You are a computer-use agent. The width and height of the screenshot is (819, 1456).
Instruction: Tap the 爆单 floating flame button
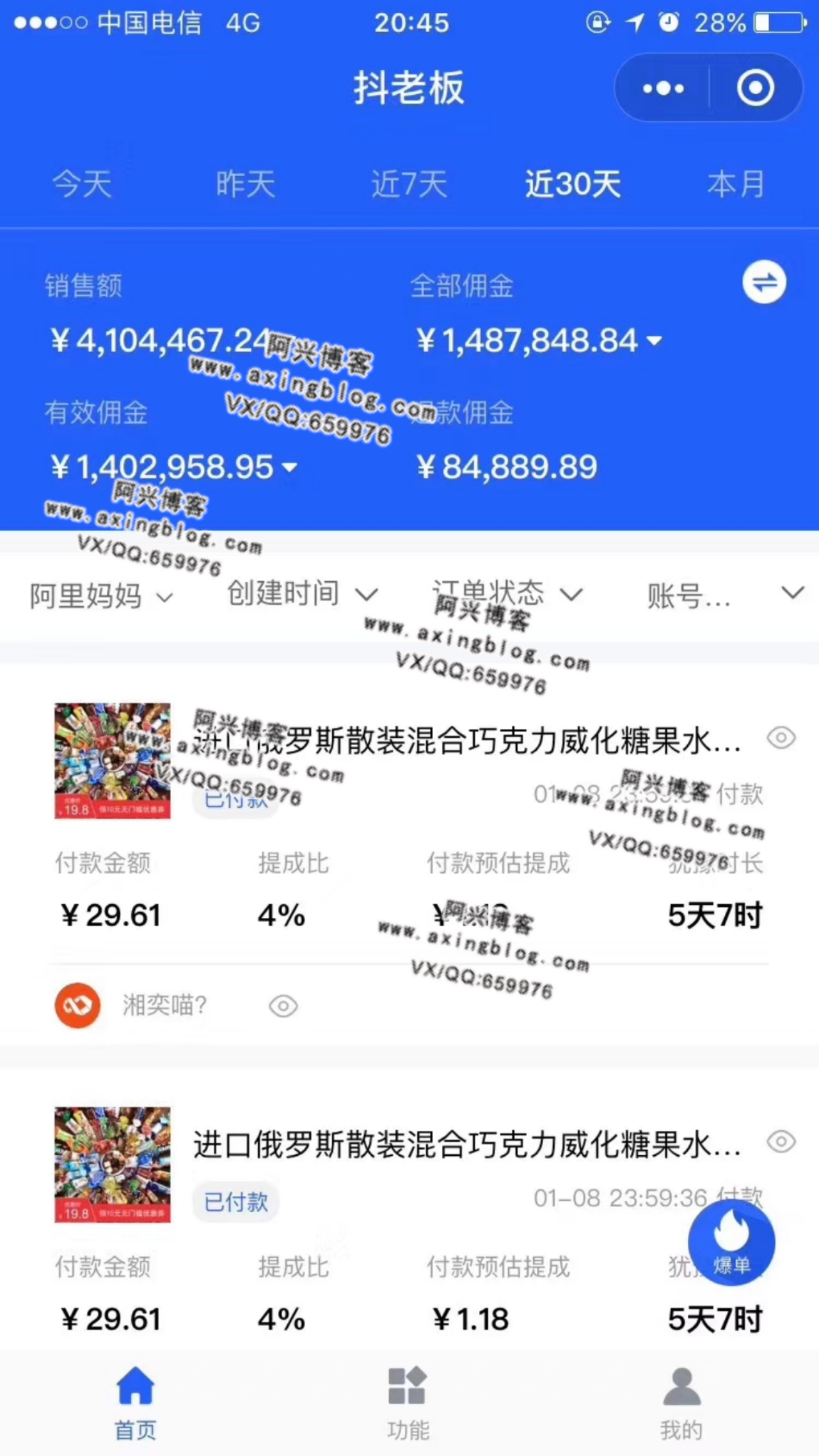(x=731, y=1243)
